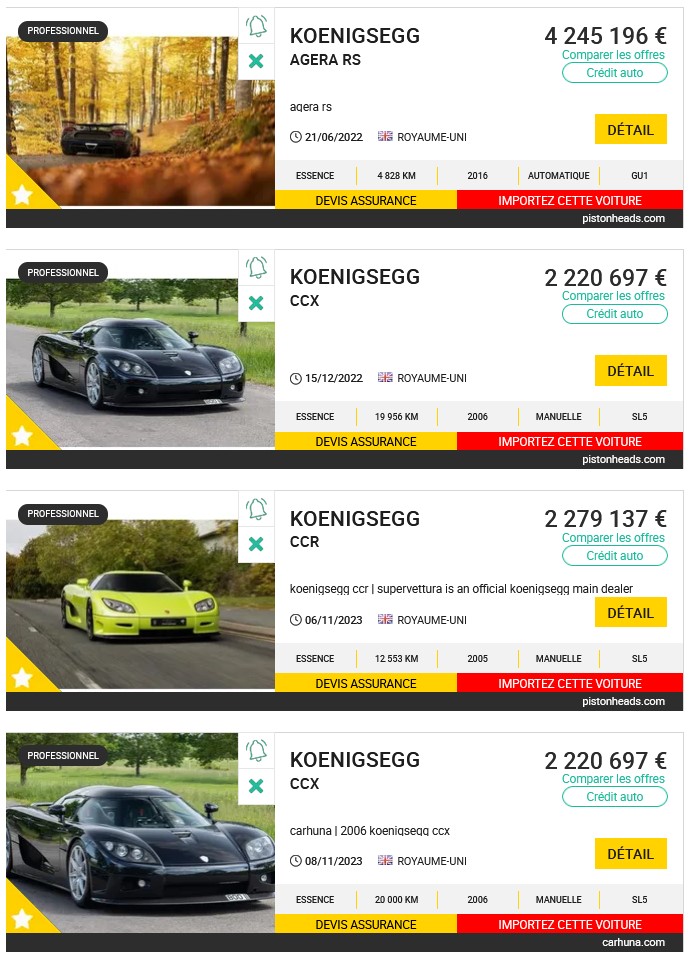Activate alert bell on carhuna CCX listing

(x=257, y=750)
